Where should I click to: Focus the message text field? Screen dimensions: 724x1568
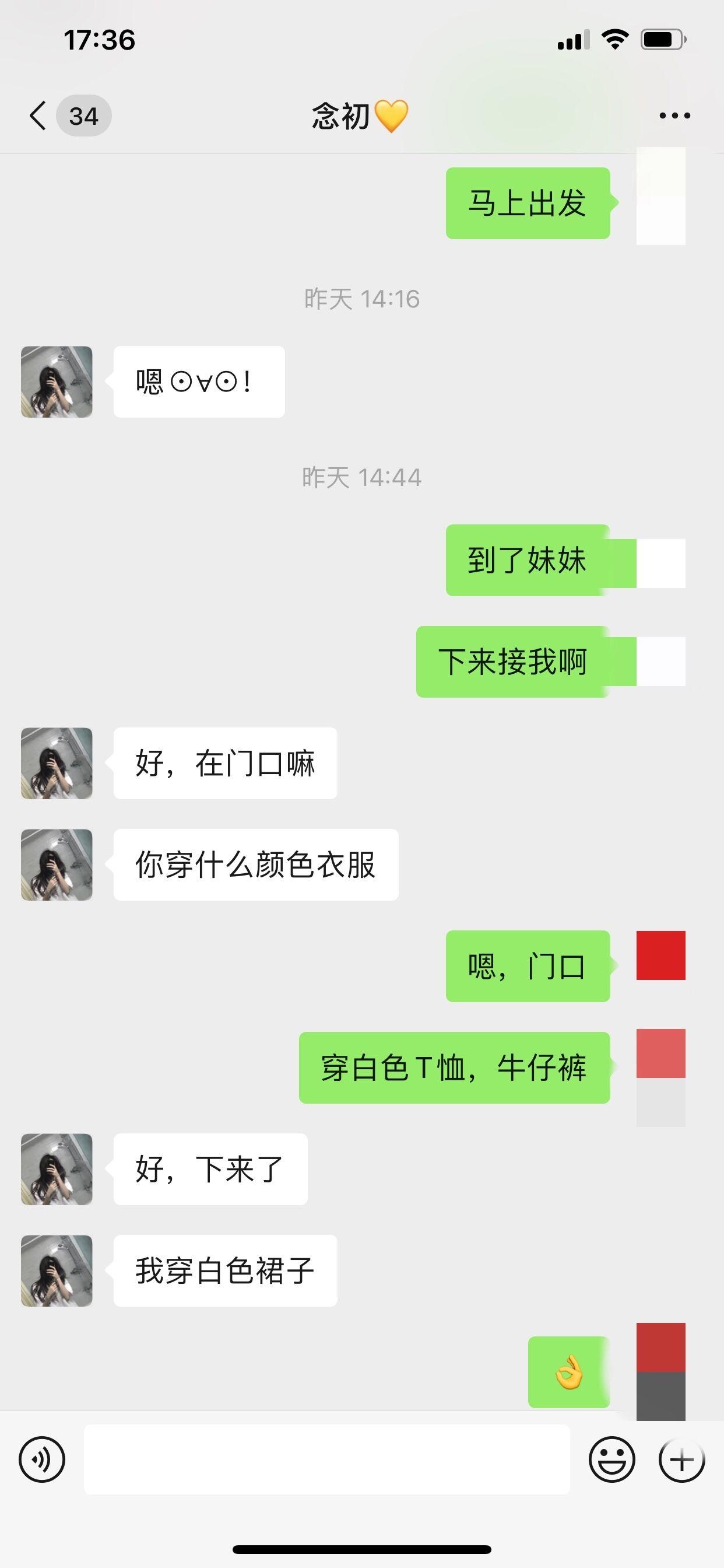click(326, 1459)
